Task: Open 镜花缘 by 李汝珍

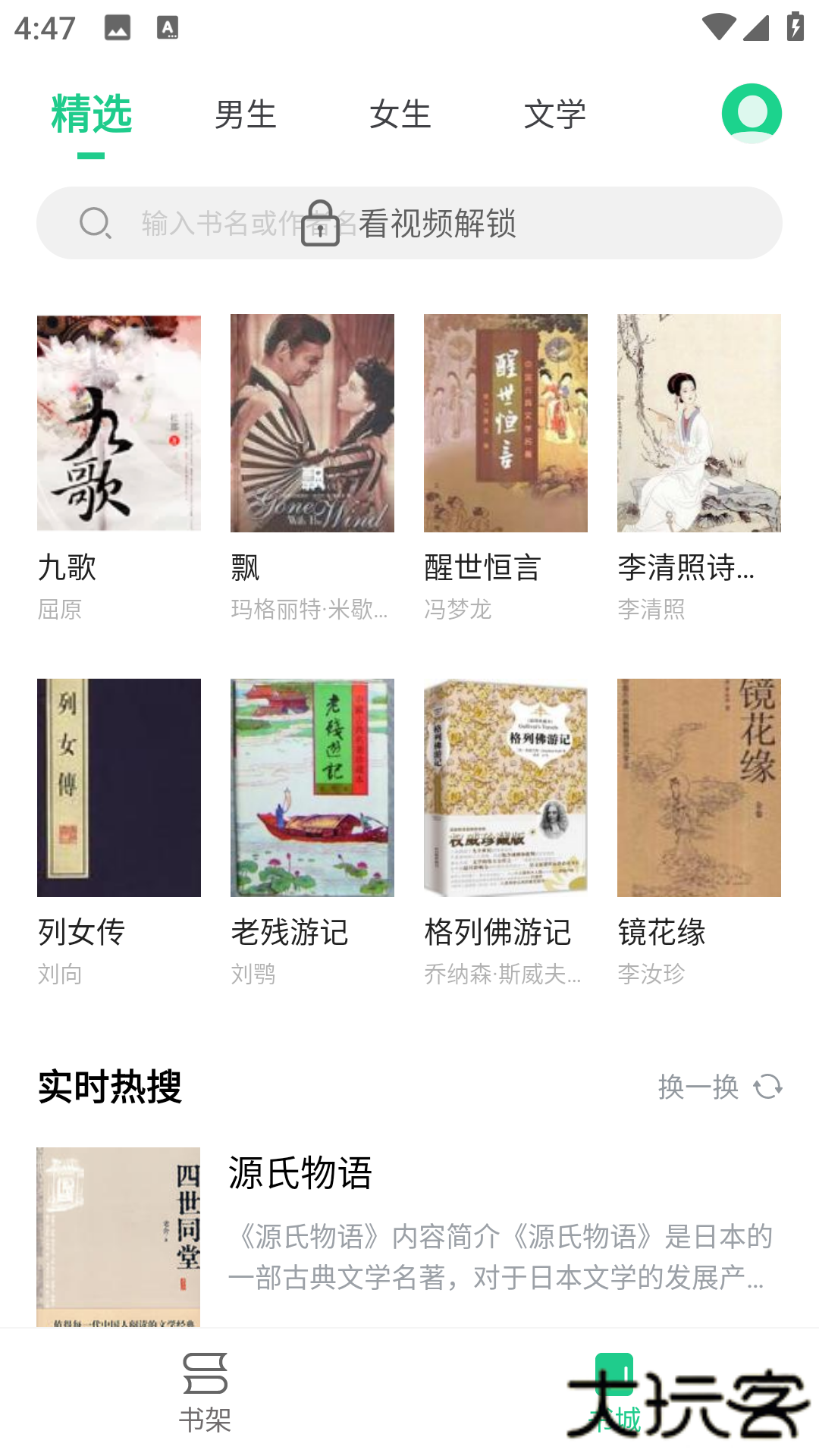Action: (x=699, y=787)
